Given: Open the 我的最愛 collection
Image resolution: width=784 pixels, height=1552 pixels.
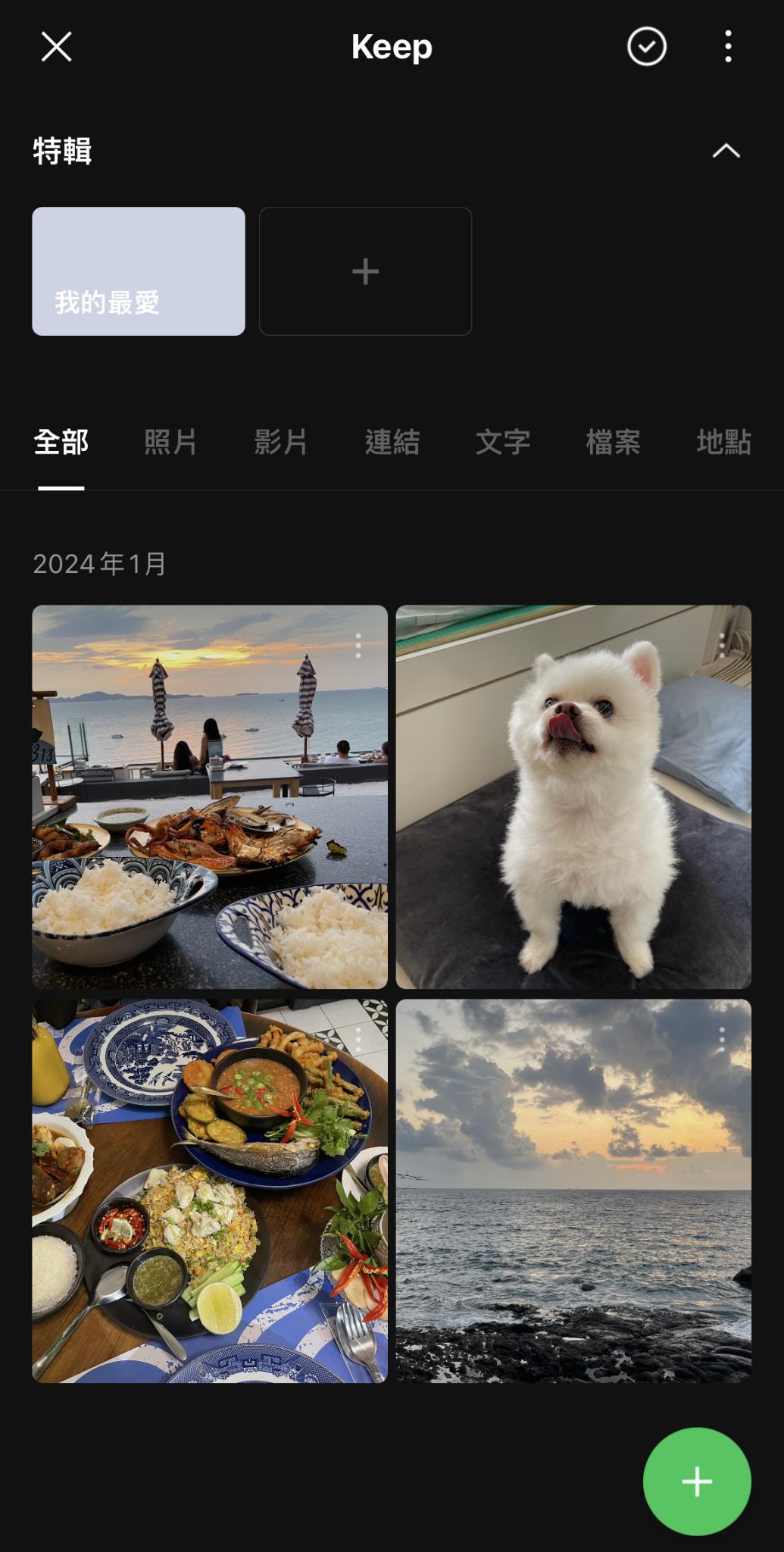Looking at the screenshot, I should [139, 271].
